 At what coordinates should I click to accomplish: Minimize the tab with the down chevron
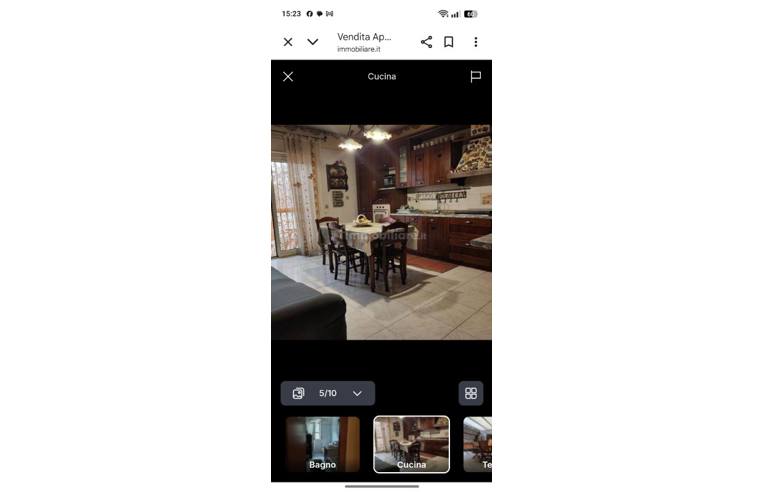pos(313,42)
